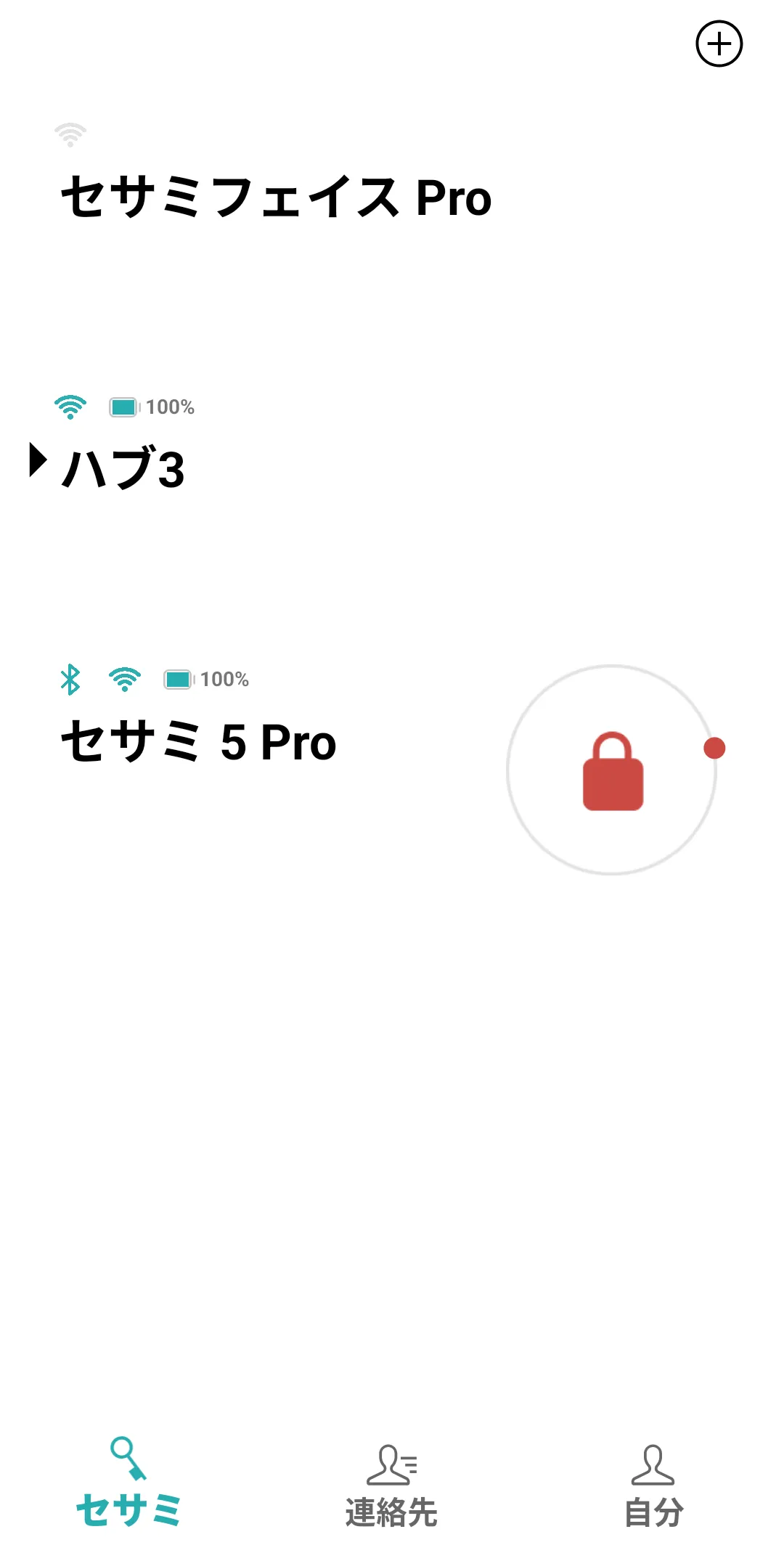Open the セサミ 5 Pro device
The image size is (784, 1545).
tap(199, 742)
